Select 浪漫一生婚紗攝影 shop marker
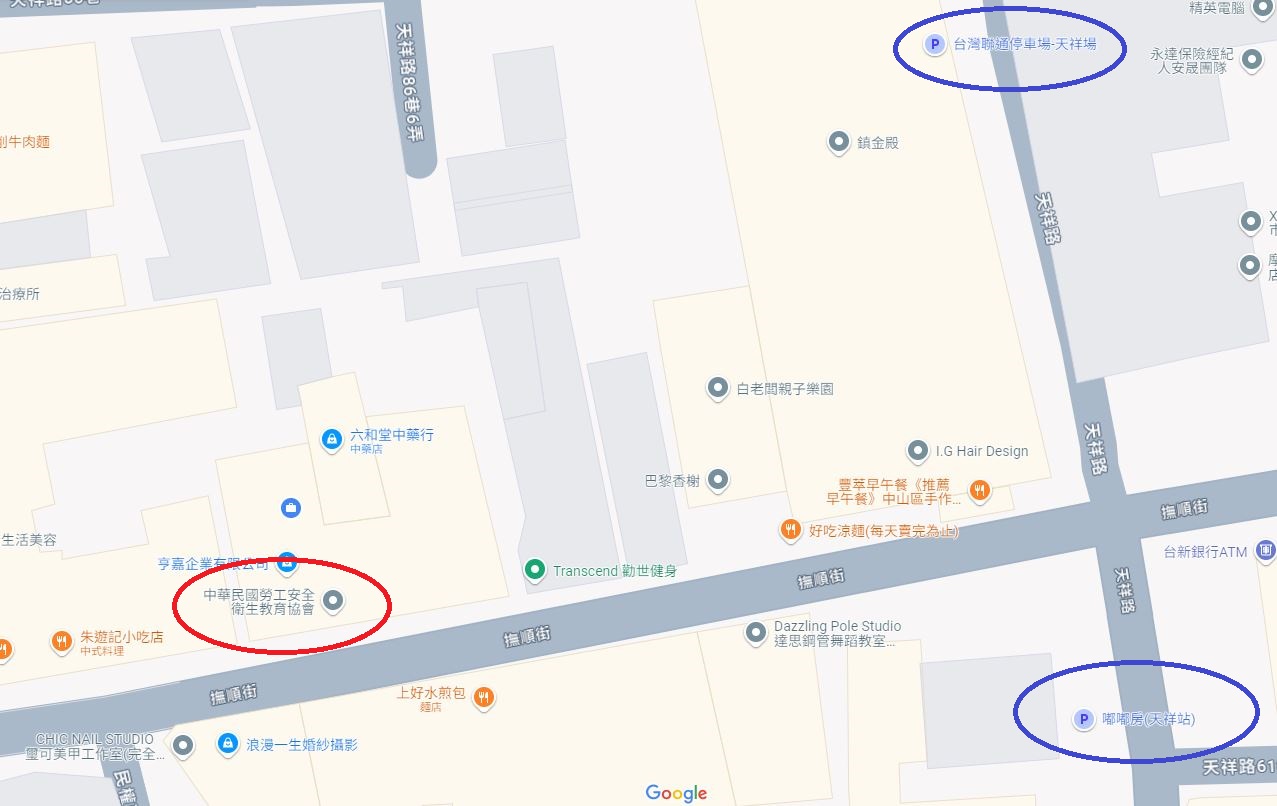 (x=228, y=744)
